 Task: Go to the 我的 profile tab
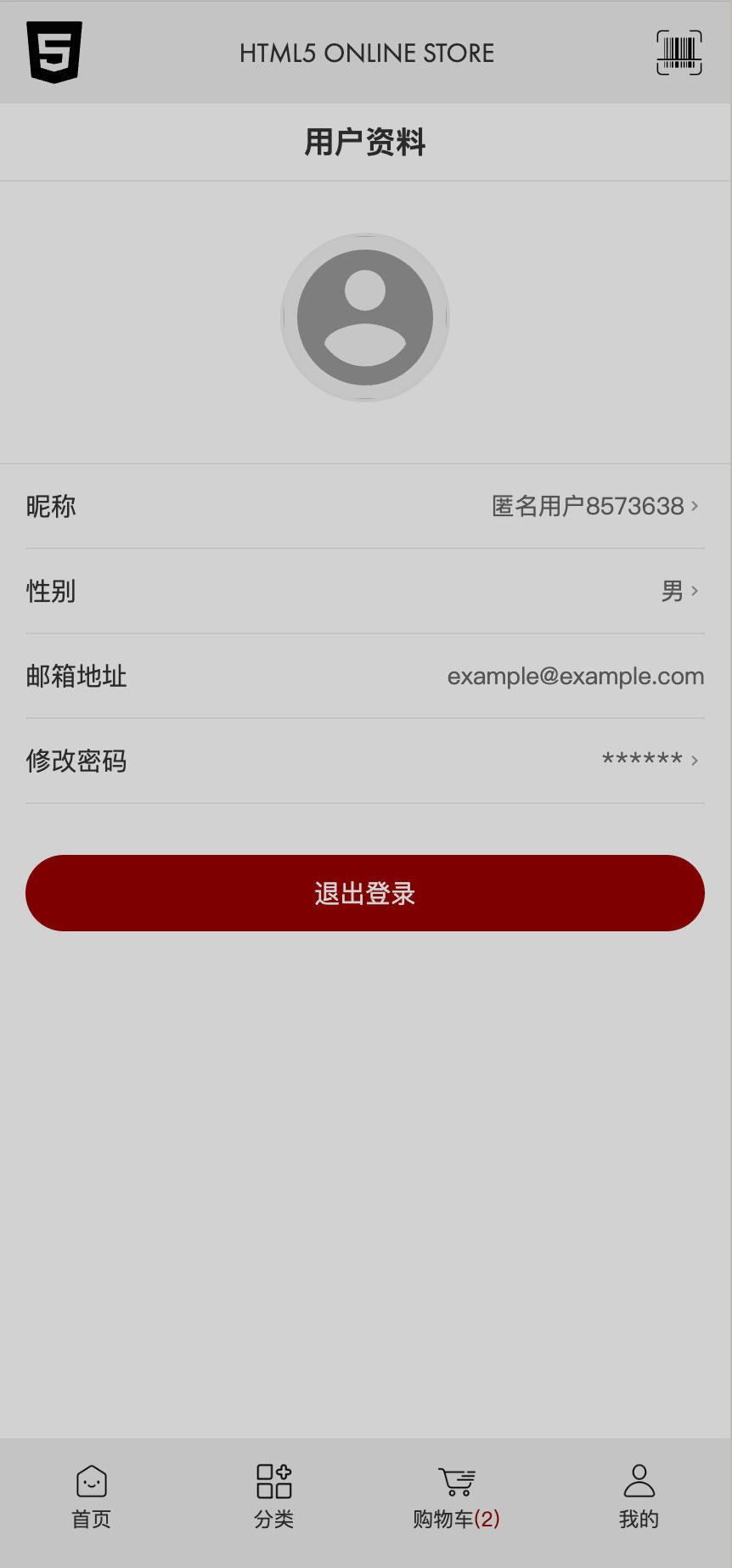click(639, 1498)
